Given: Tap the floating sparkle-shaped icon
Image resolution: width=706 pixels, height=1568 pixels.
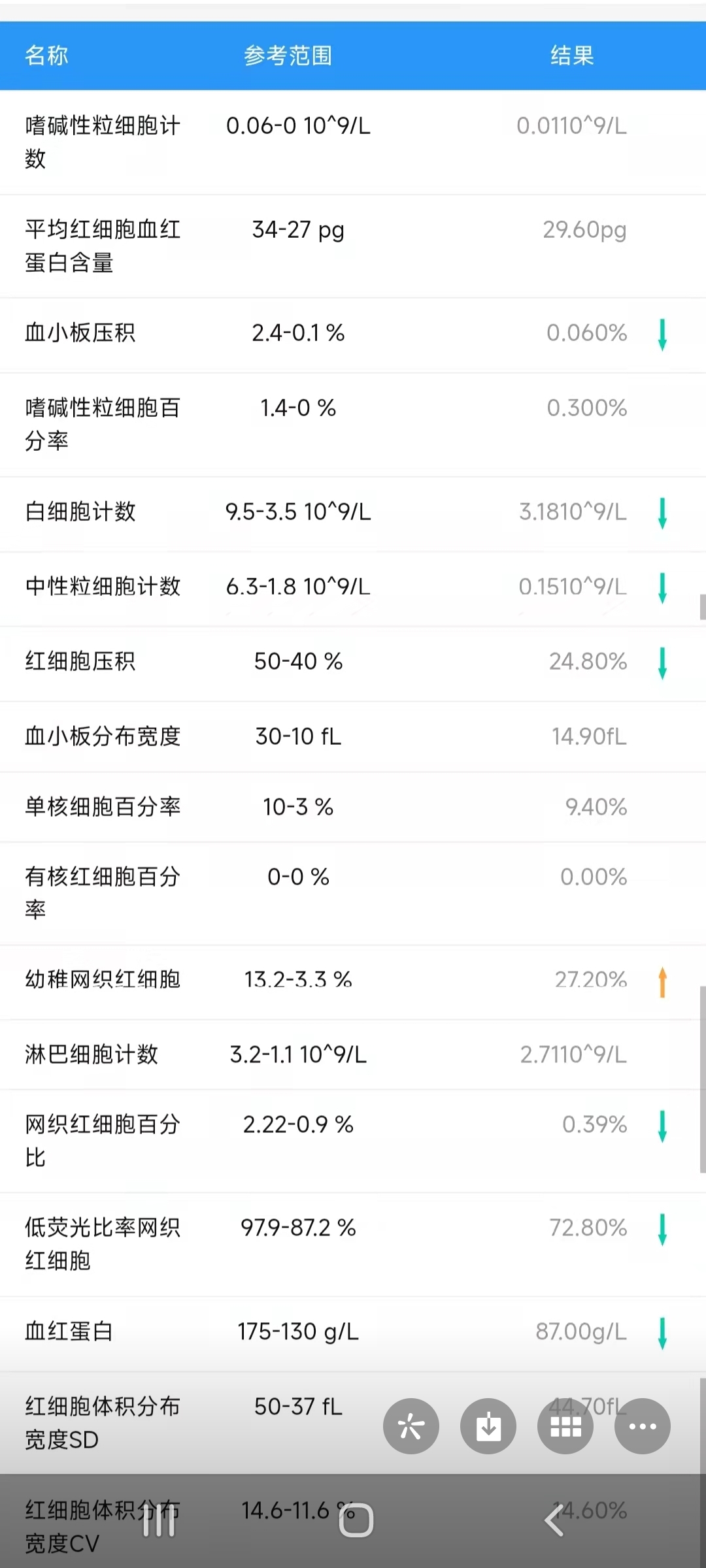Looking at the screenshot, I should tap(411, 1426).
